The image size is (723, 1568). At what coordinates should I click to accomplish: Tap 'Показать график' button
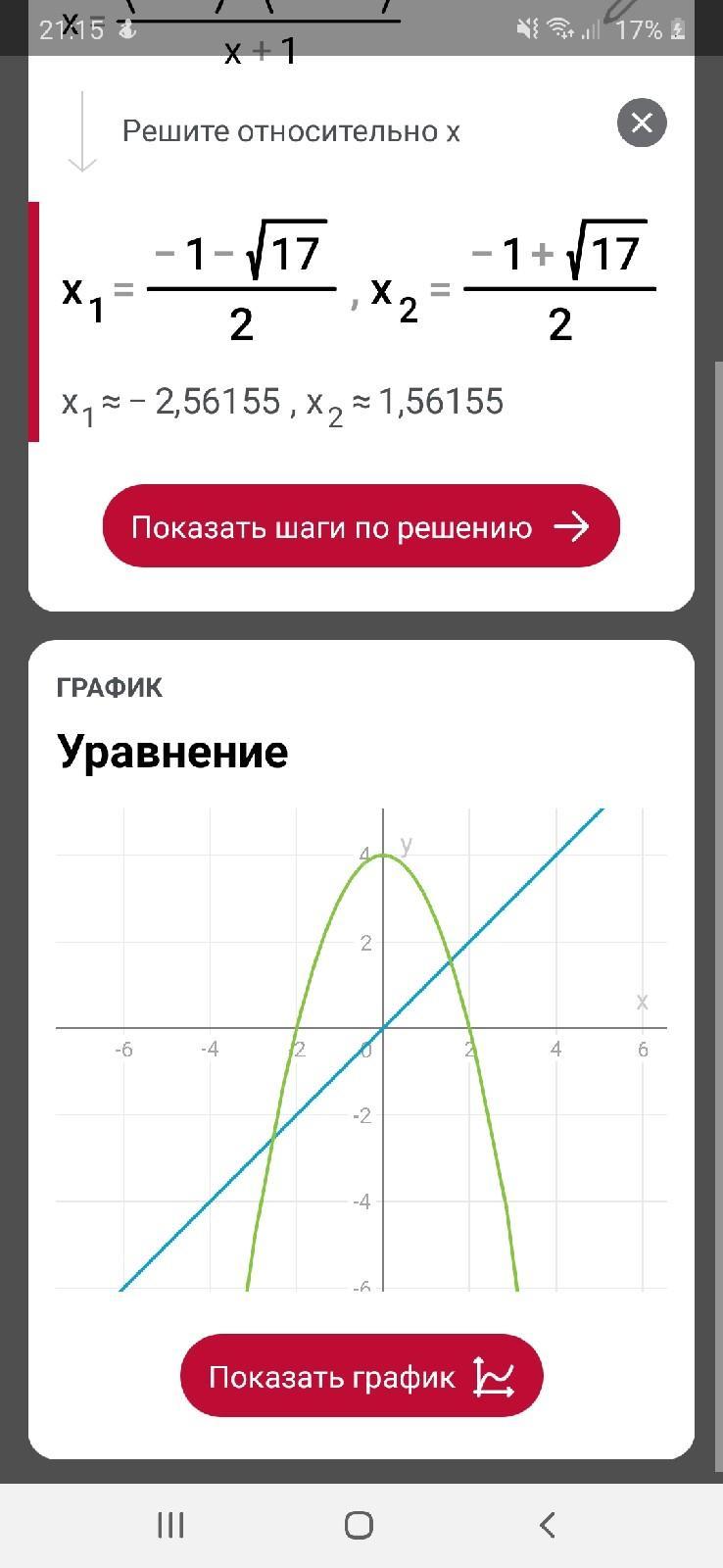(361, 1376)
